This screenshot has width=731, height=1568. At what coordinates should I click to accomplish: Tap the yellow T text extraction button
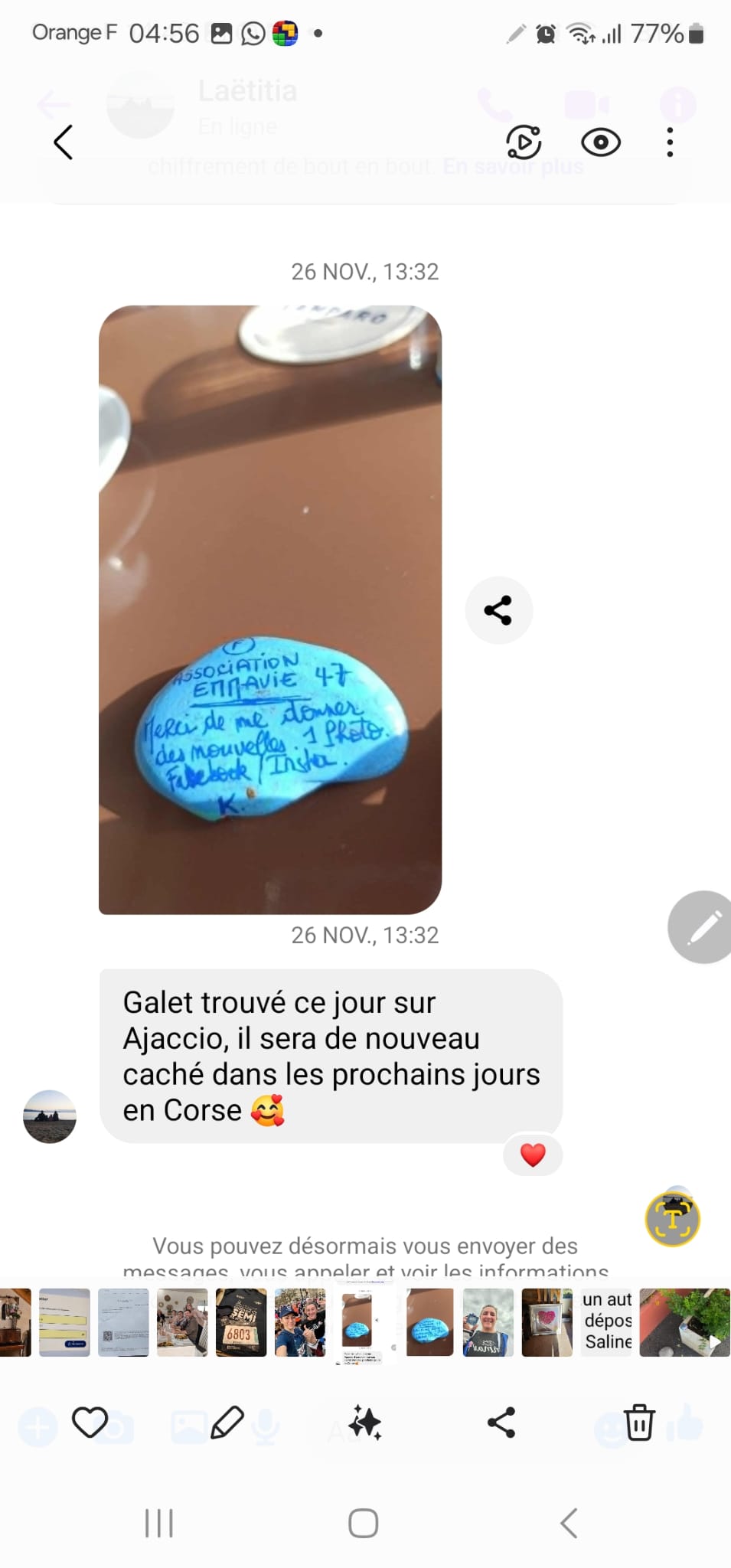[x=673, y=1219]
